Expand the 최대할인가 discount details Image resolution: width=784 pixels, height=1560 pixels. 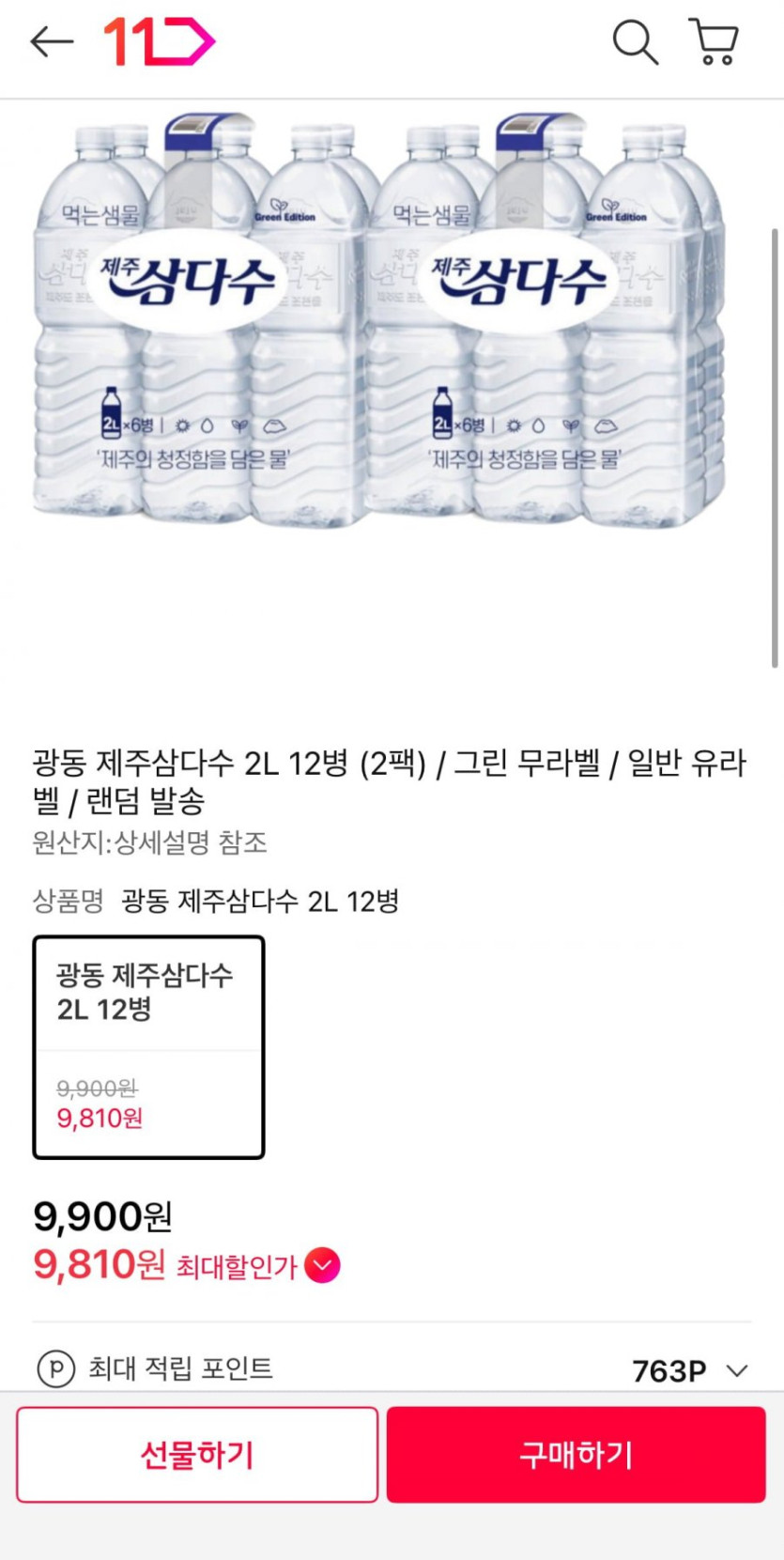[322, 1265]
